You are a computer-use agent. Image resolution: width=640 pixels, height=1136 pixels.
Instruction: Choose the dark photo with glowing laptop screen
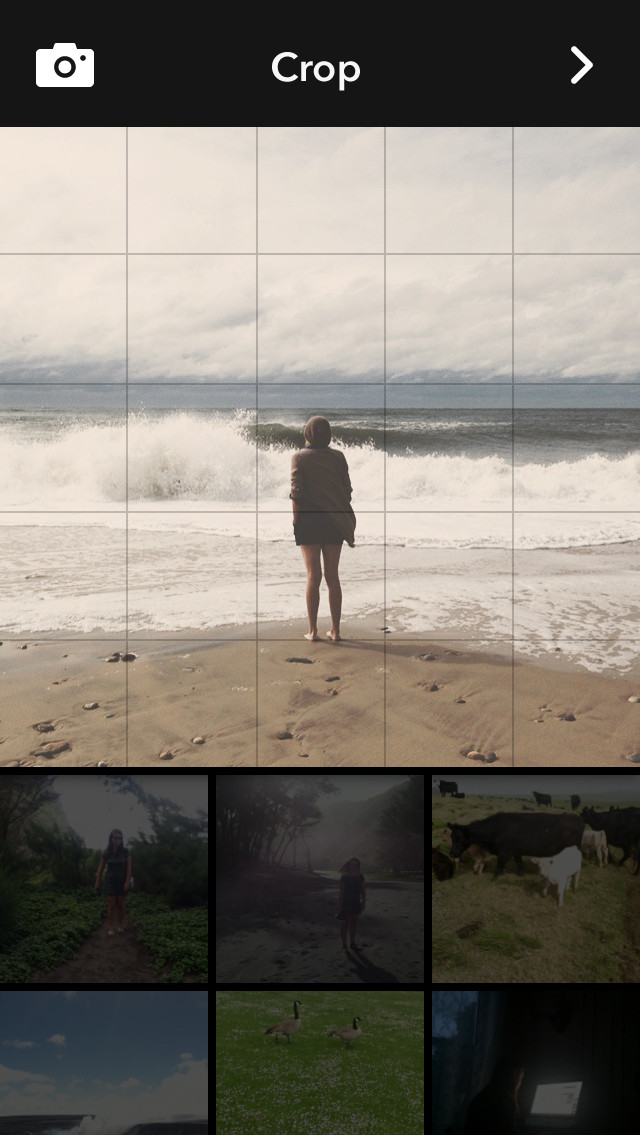click(x=536, y=1063)
